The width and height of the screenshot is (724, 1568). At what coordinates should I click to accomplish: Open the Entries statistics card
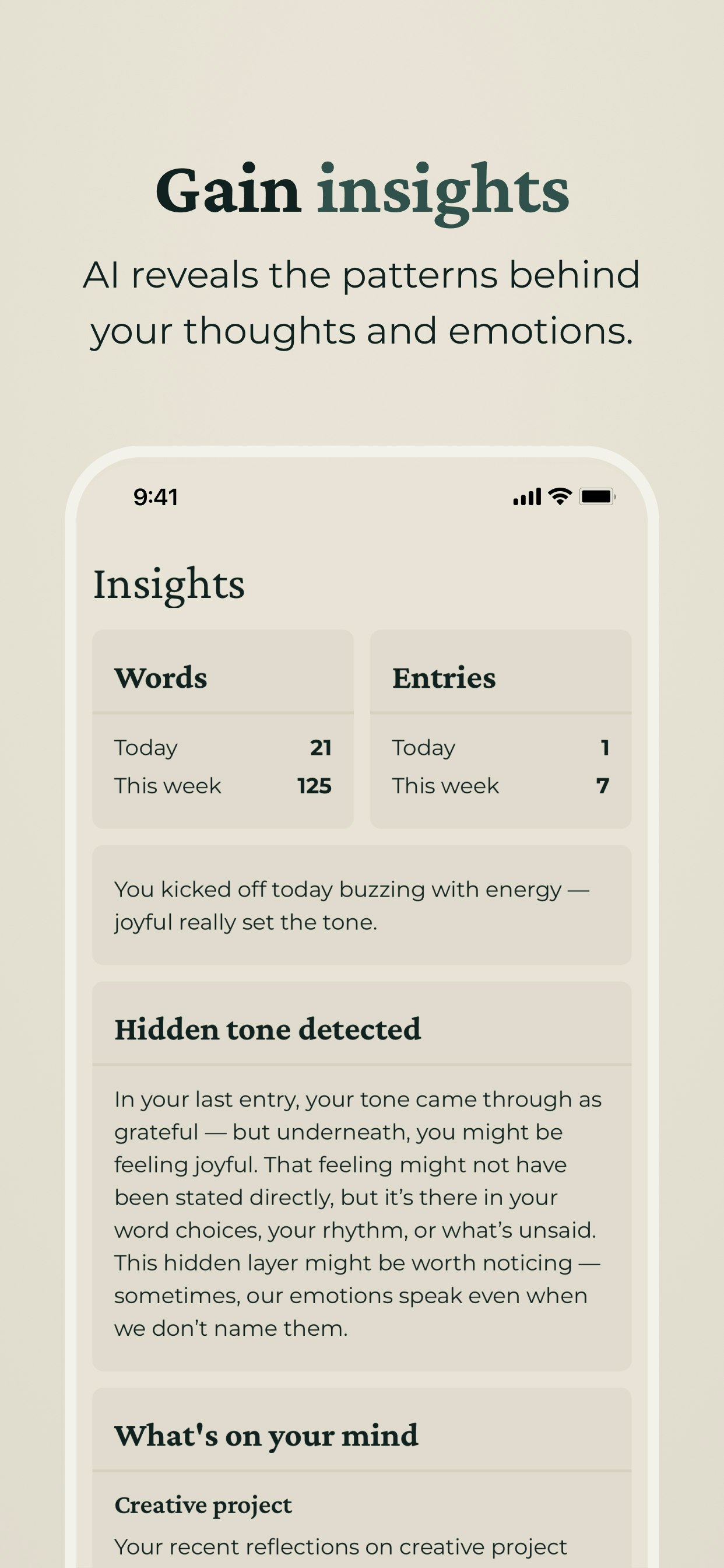pos(500,727)
